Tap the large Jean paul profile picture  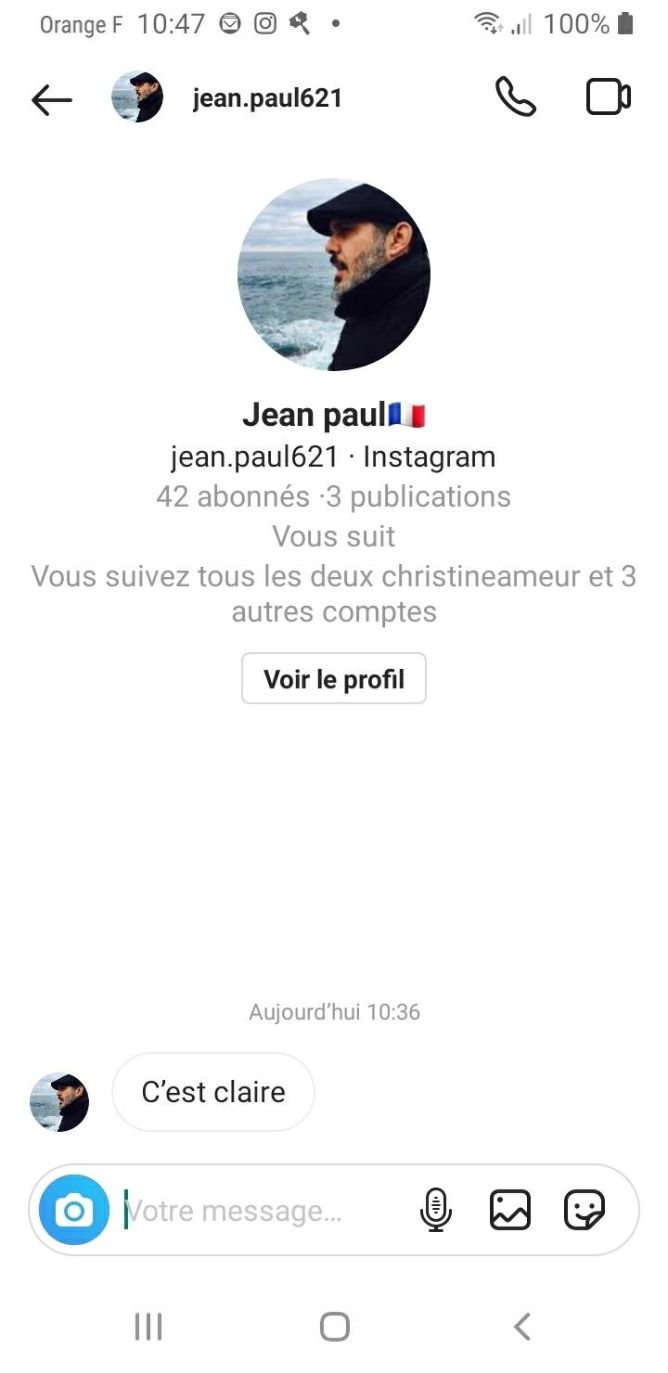(334, 275)
